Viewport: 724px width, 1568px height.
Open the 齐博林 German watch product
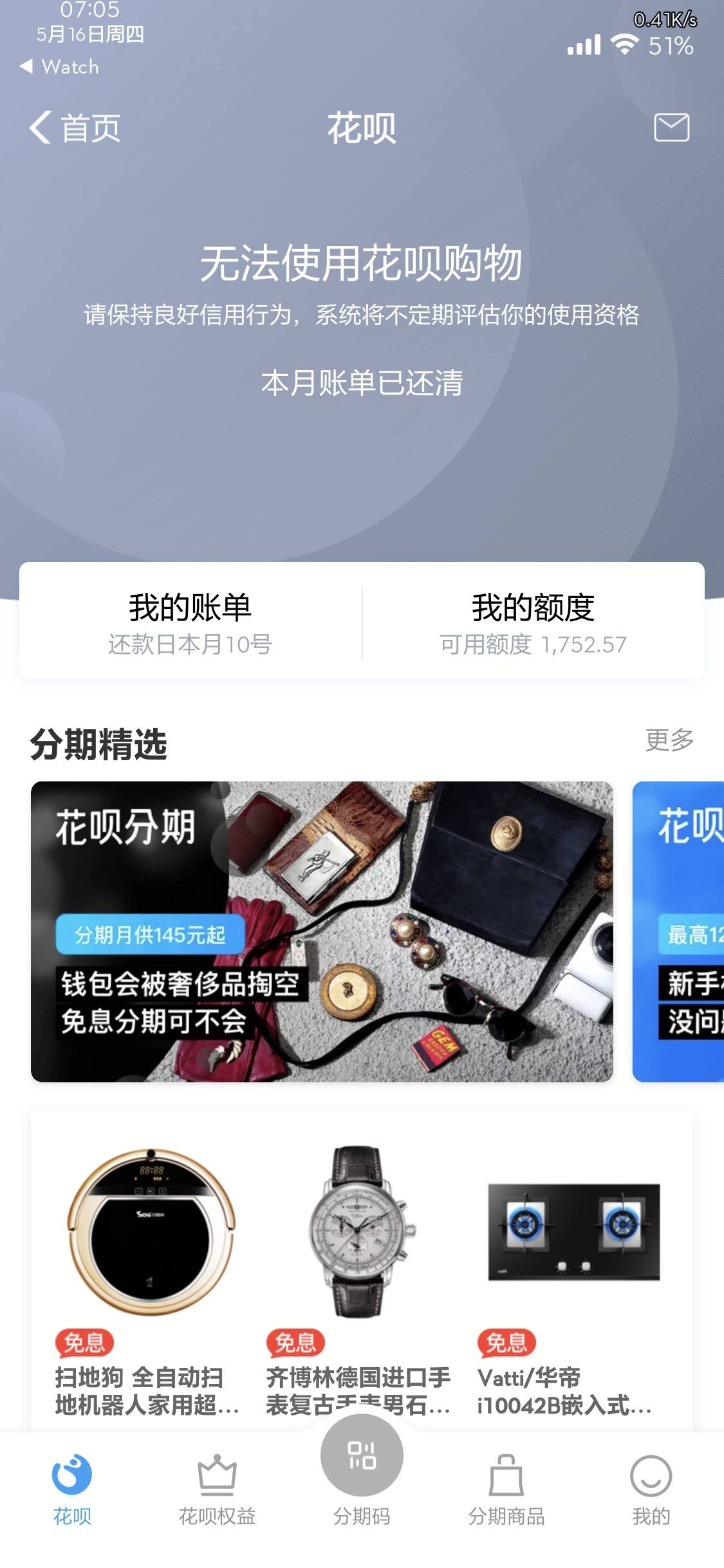[359, 1281]
